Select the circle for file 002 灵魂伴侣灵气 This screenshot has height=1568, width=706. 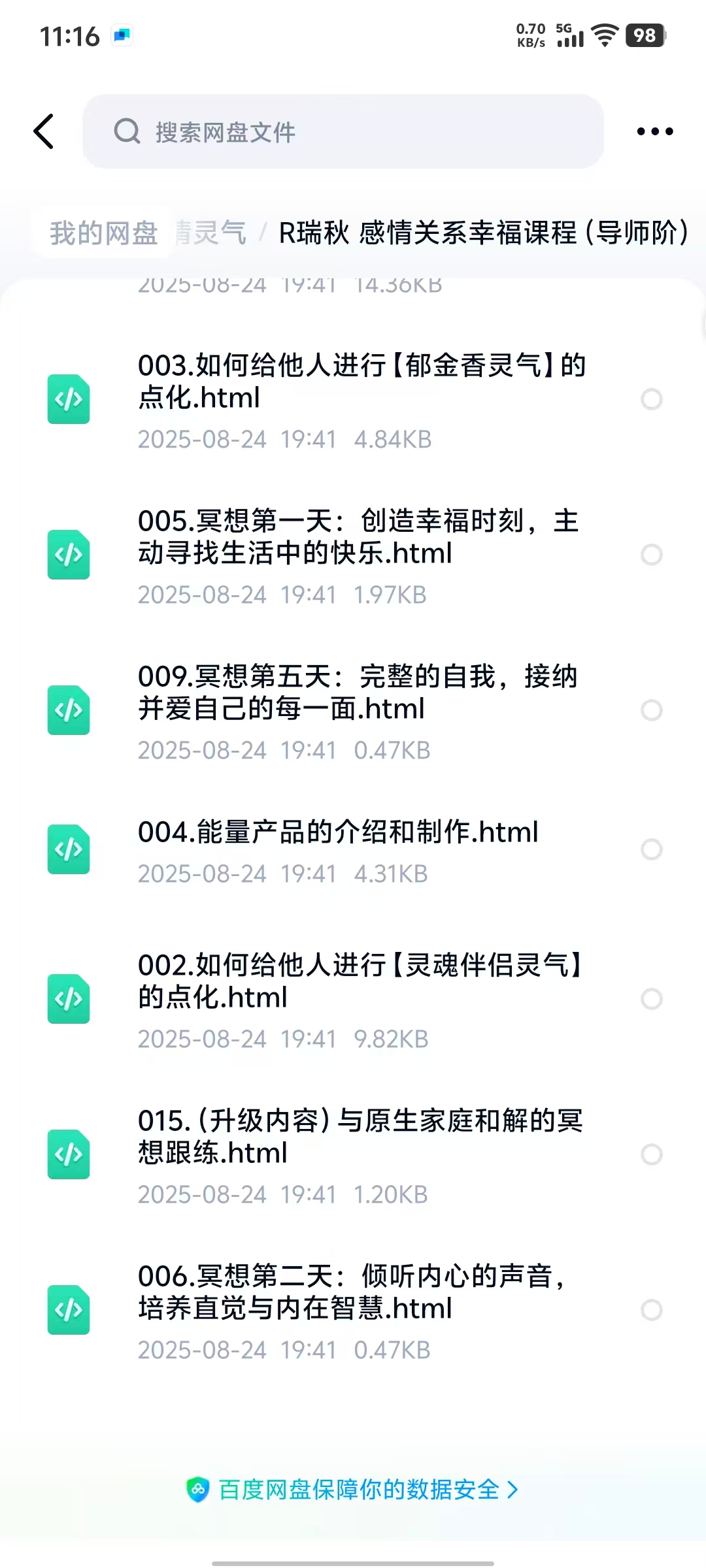tap(651, 999)
